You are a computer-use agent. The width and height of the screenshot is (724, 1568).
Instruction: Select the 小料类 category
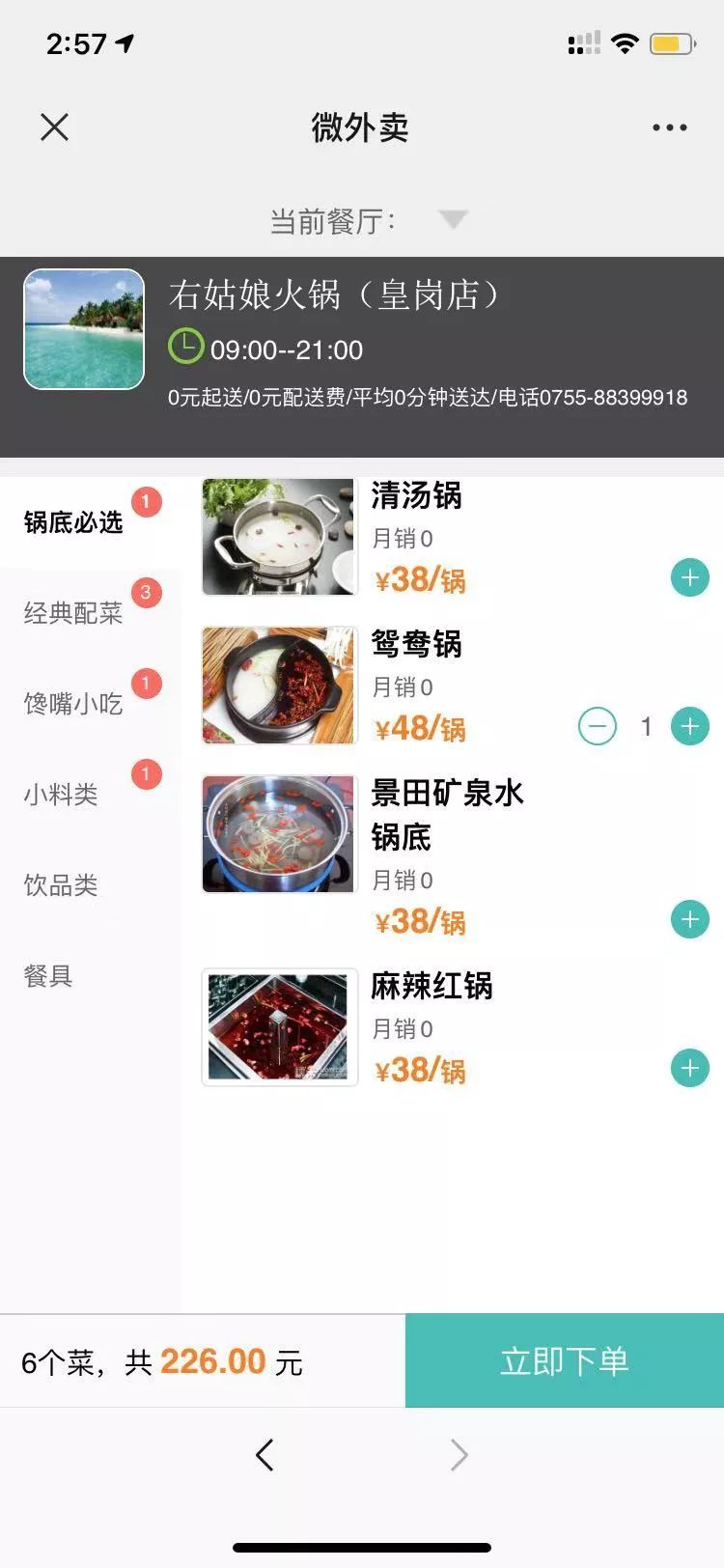(x=60, y=796)
